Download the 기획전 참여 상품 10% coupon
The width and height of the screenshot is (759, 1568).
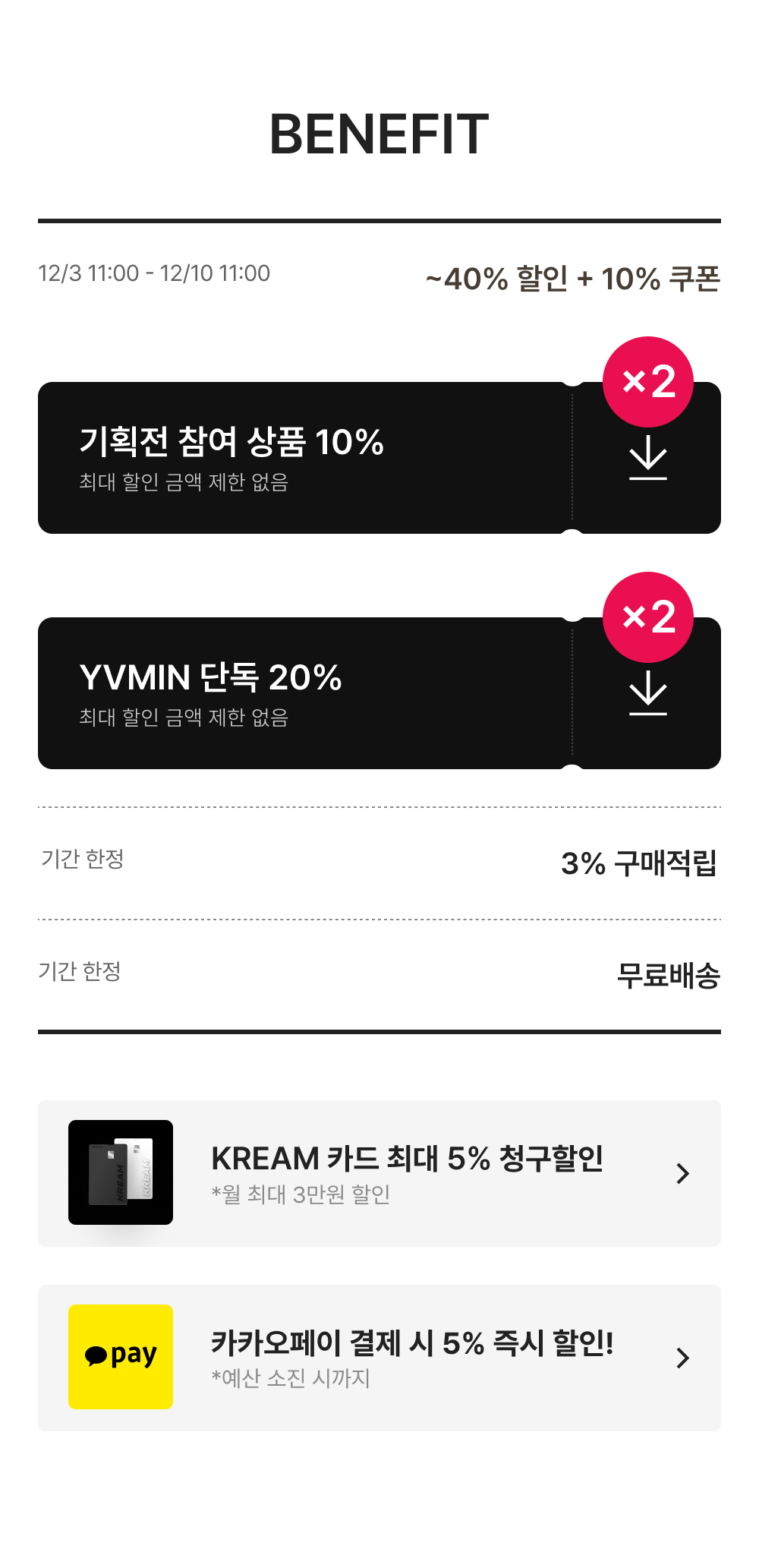[x=648, y=458]
